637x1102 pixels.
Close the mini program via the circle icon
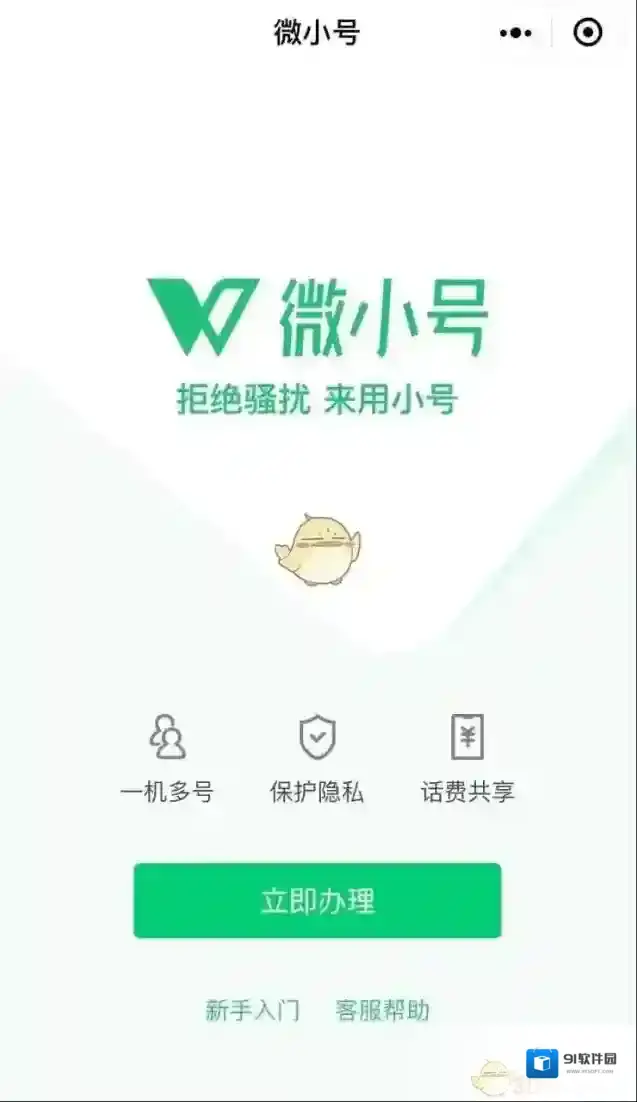point(588,33)
